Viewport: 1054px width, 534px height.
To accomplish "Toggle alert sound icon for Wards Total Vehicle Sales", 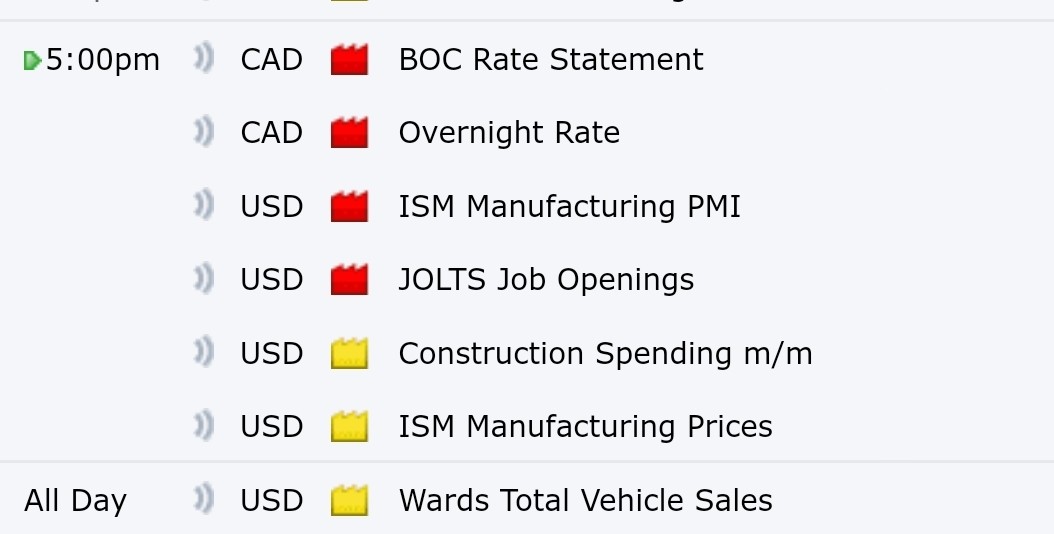I will (x=204, y=499).
